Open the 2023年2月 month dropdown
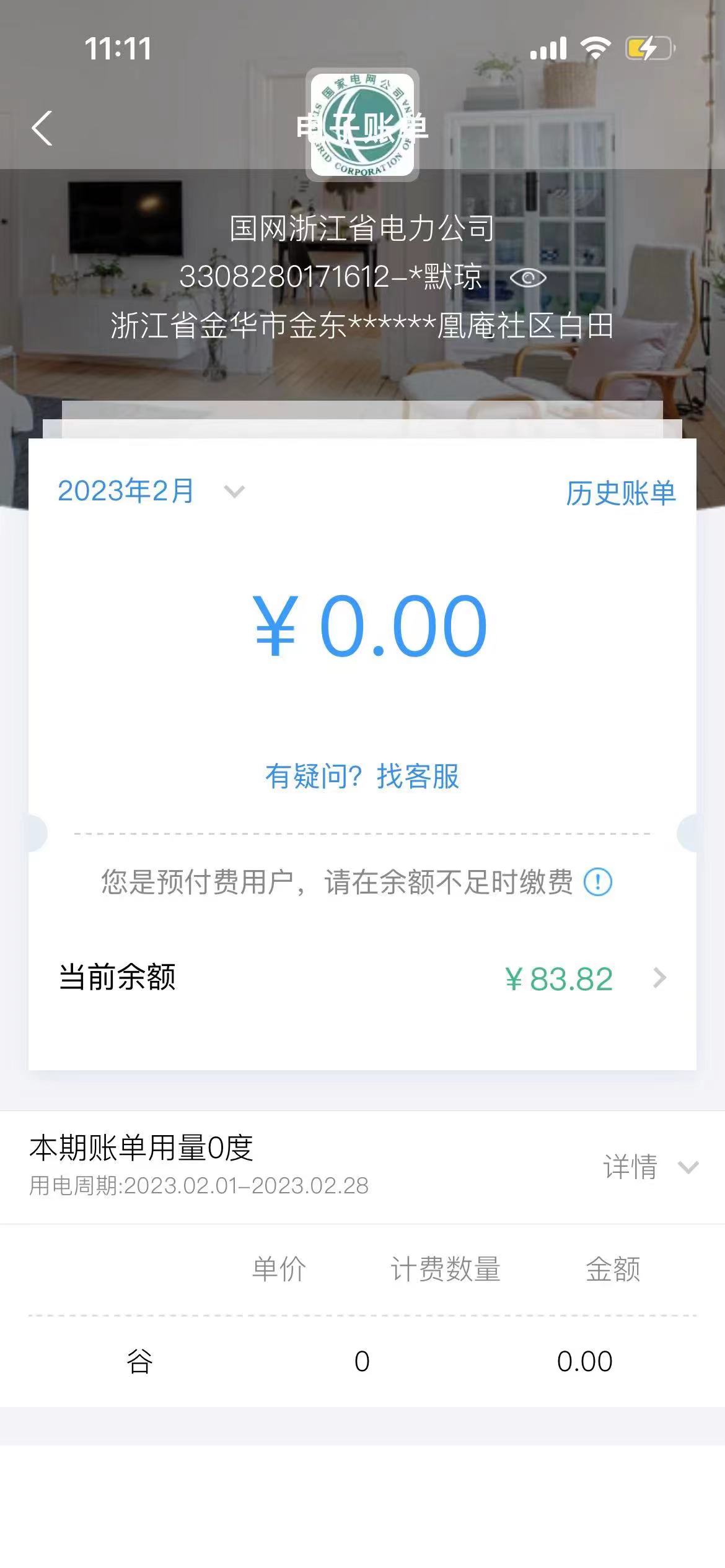The image size is (725, 1568). (151, 492)
